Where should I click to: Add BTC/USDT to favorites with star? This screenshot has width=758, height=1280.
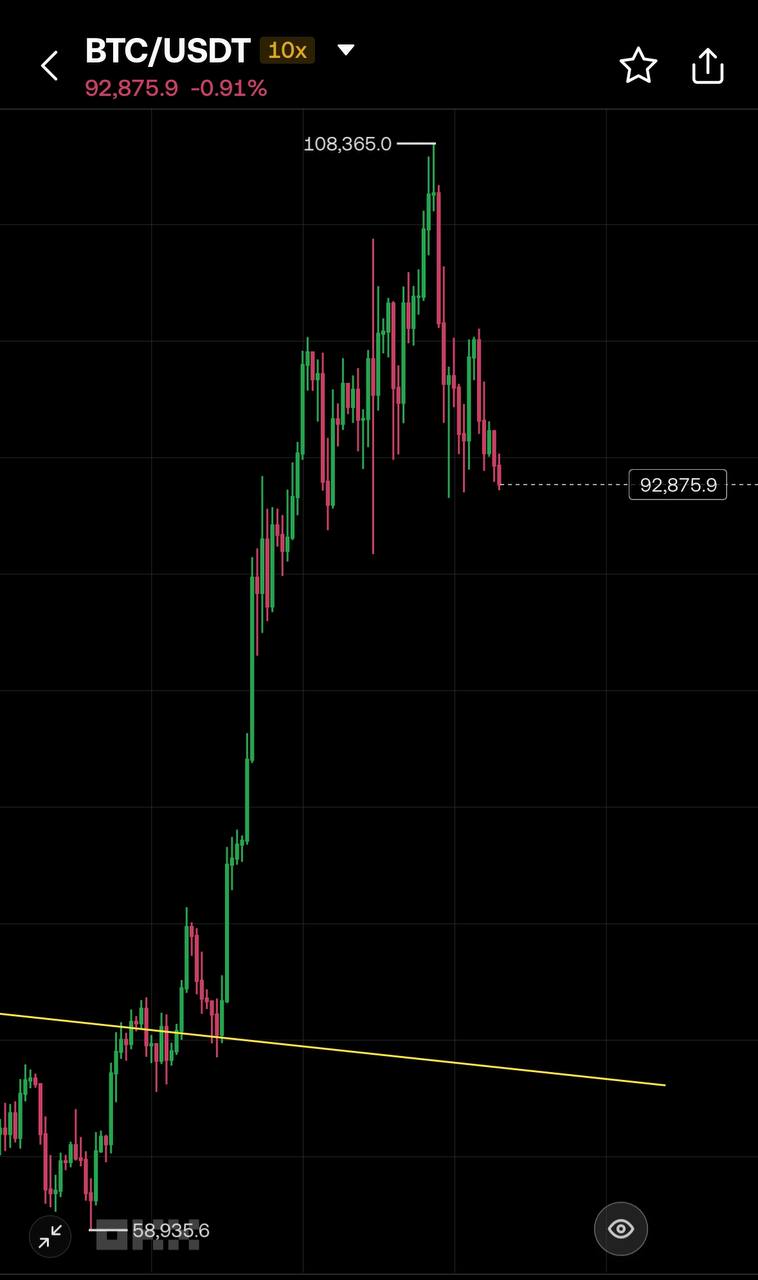(638, 66)
